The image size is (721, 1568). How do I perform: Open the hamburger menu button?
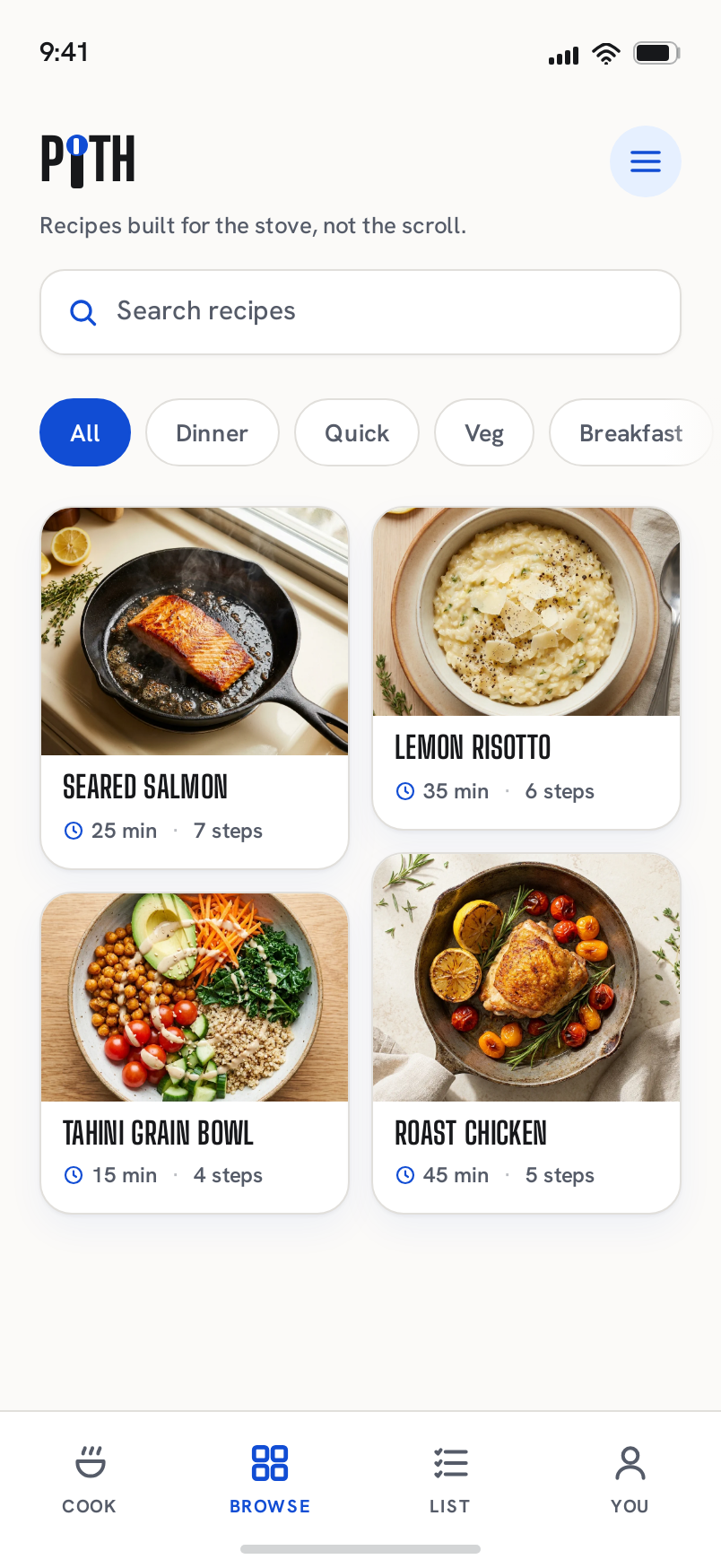646,161
